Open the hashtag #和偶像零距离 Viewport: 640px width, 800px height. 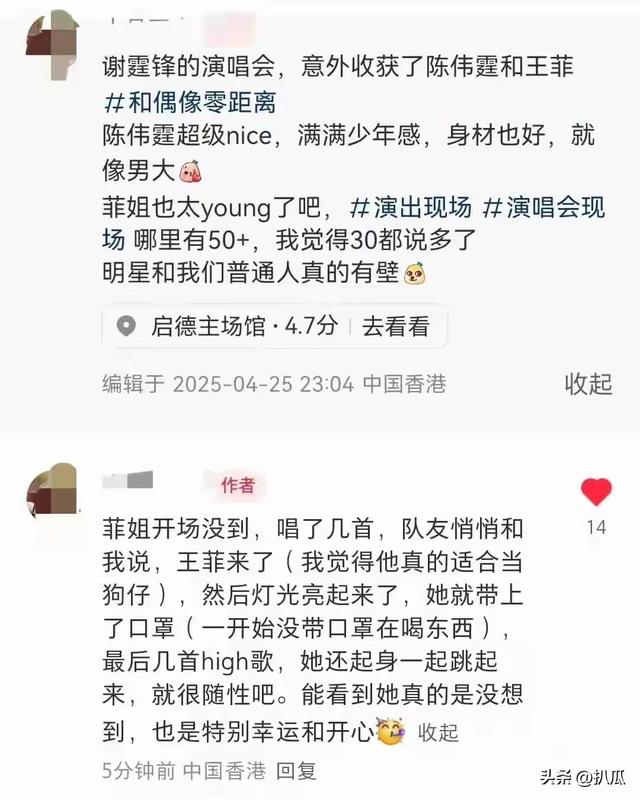190,101
